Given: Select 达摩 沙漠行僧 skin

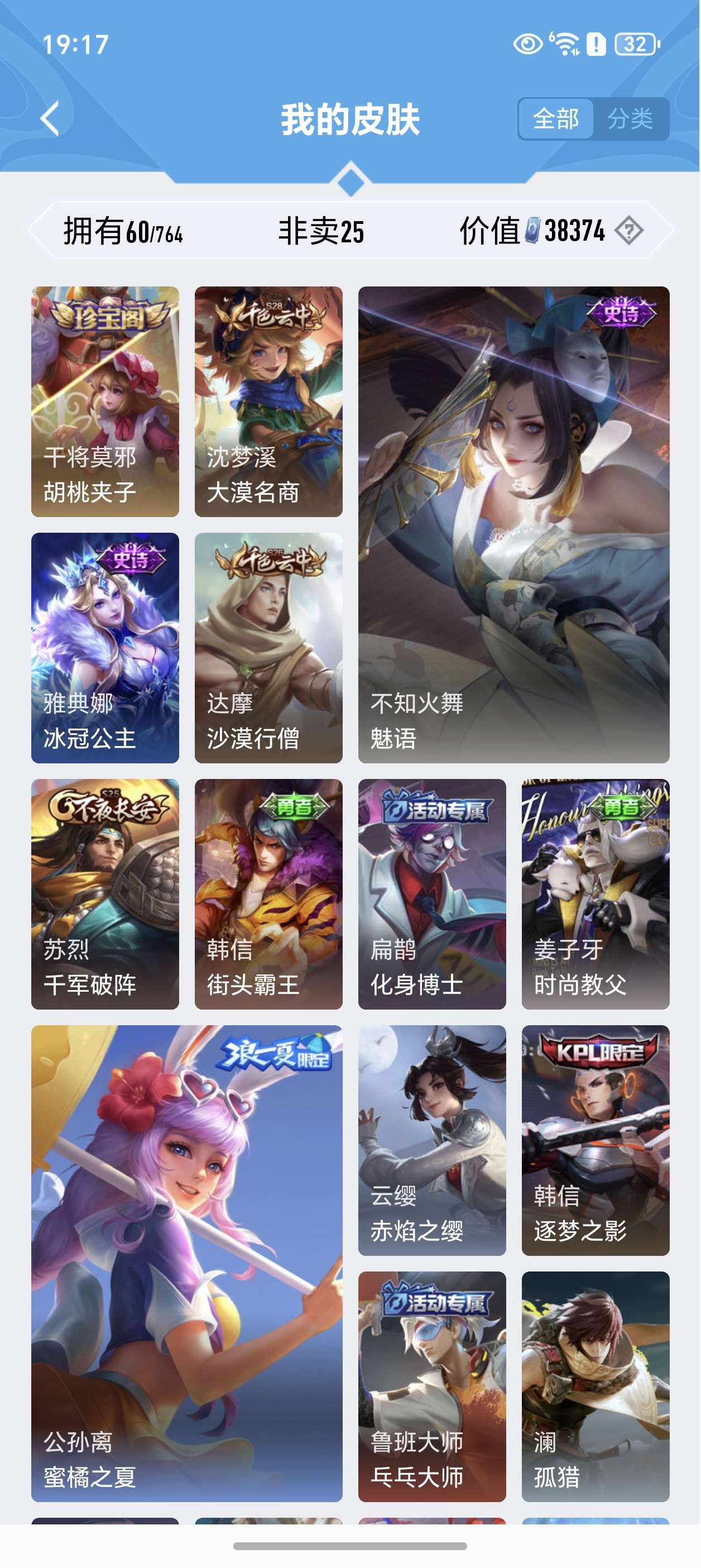Looking at the screenshot, I should (x=268, y=648).
